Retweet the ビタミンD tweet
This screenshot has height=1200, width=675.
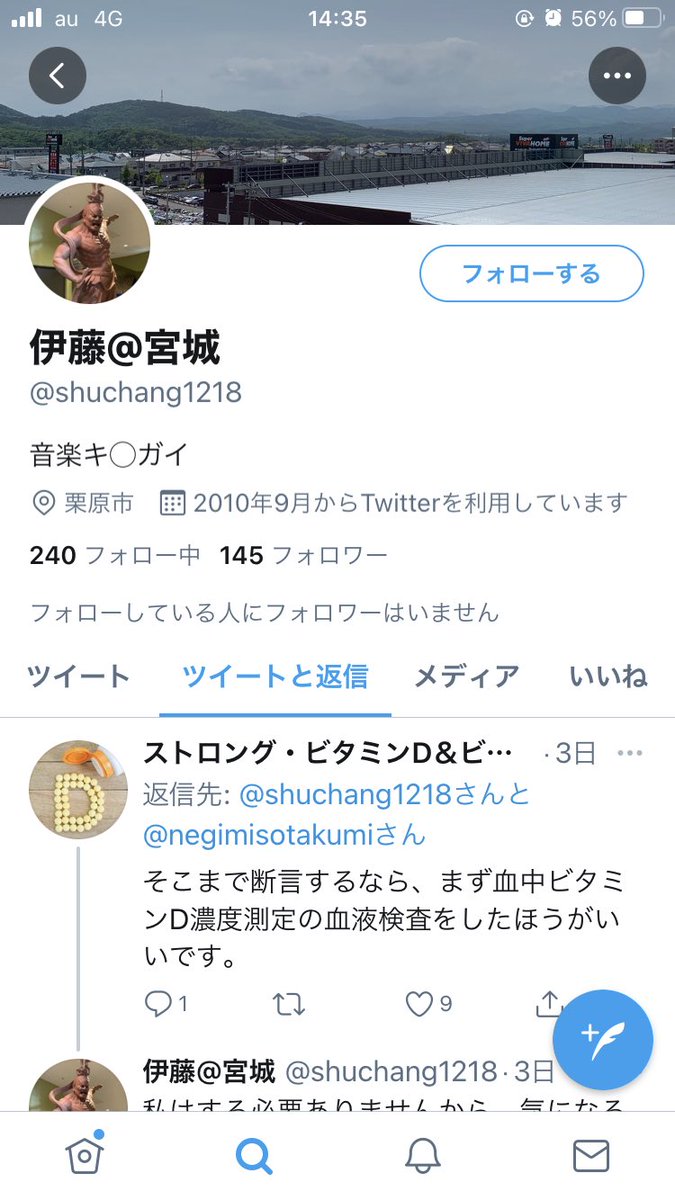[x=289, y=1004]
